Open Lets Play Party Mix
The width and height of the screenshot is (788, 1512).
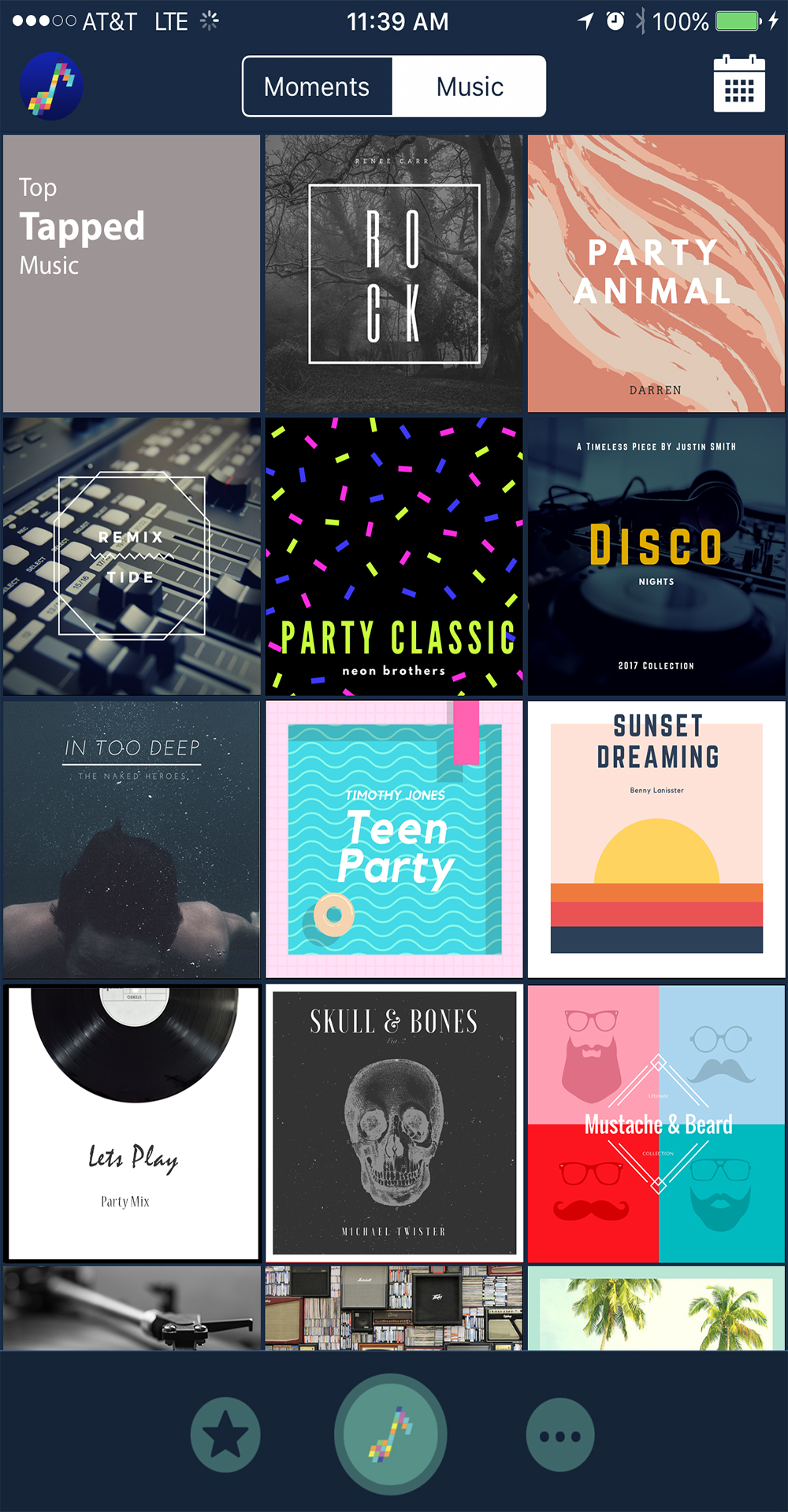coord(132,1122)
